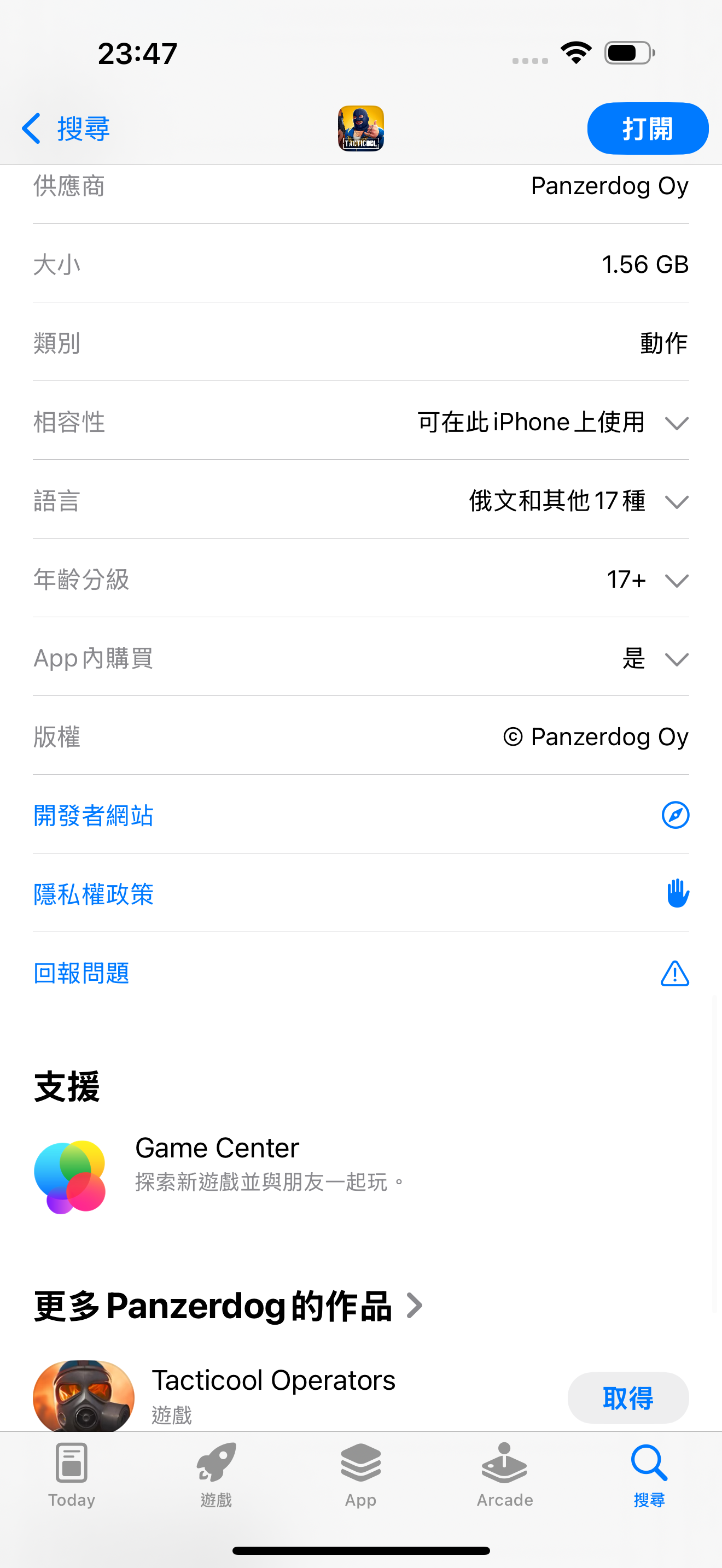
Task: Expand the 語言 languages row
Action: 677,501
